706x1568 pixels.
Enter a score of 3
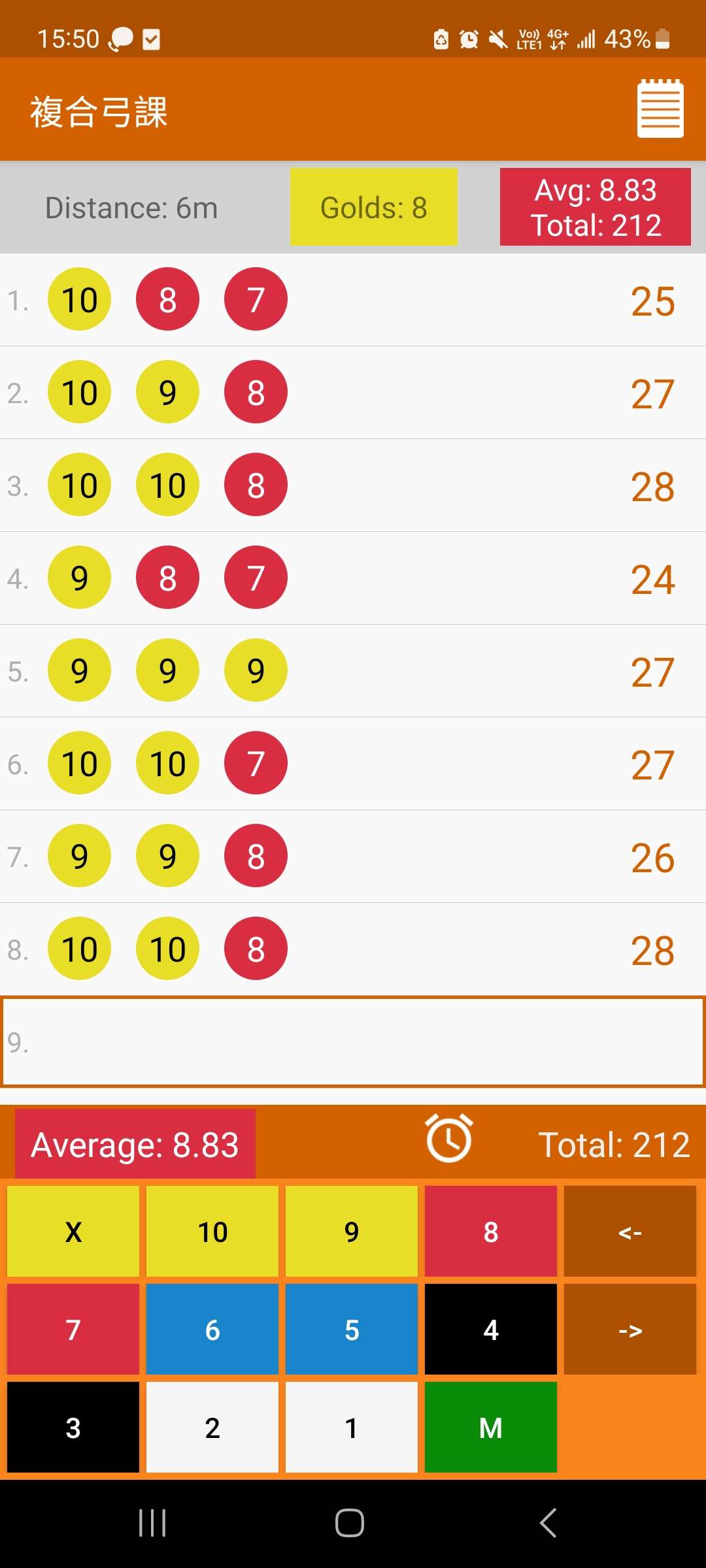tap(73, 1428)
